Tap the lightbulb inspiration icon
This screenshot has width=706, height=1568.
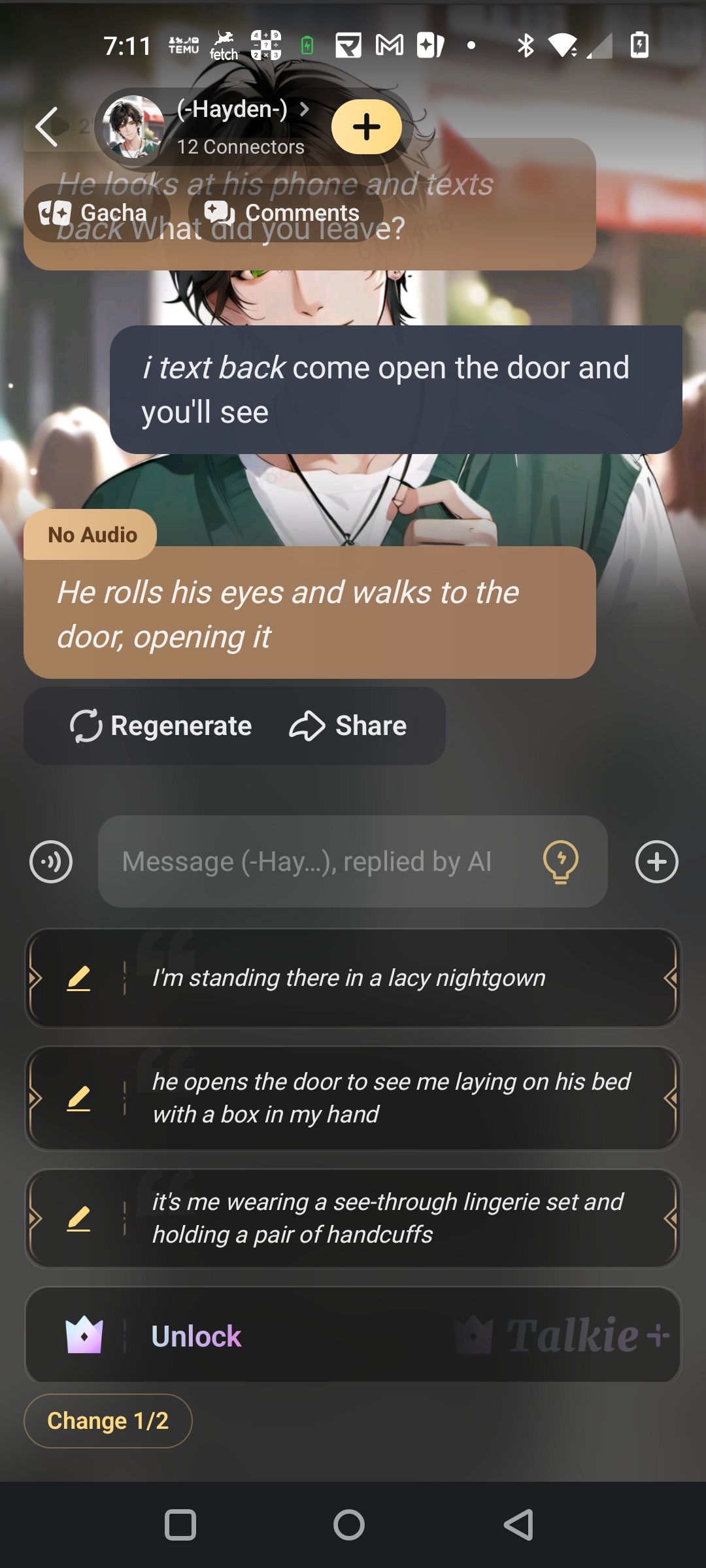pyautogui.click(x=561, y=862)
